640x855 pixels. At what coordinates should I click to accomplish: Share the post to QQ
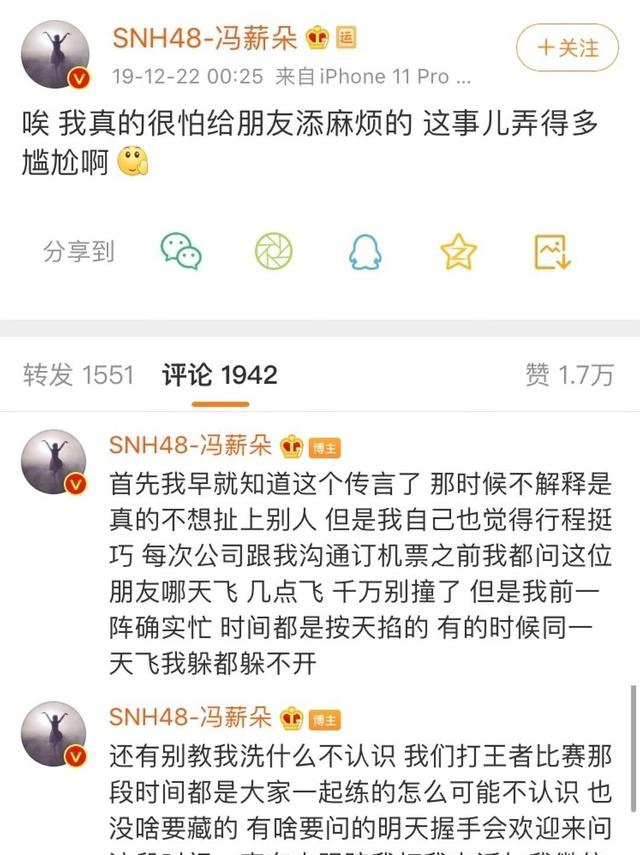pyautogui.click(x=365, y=252)
